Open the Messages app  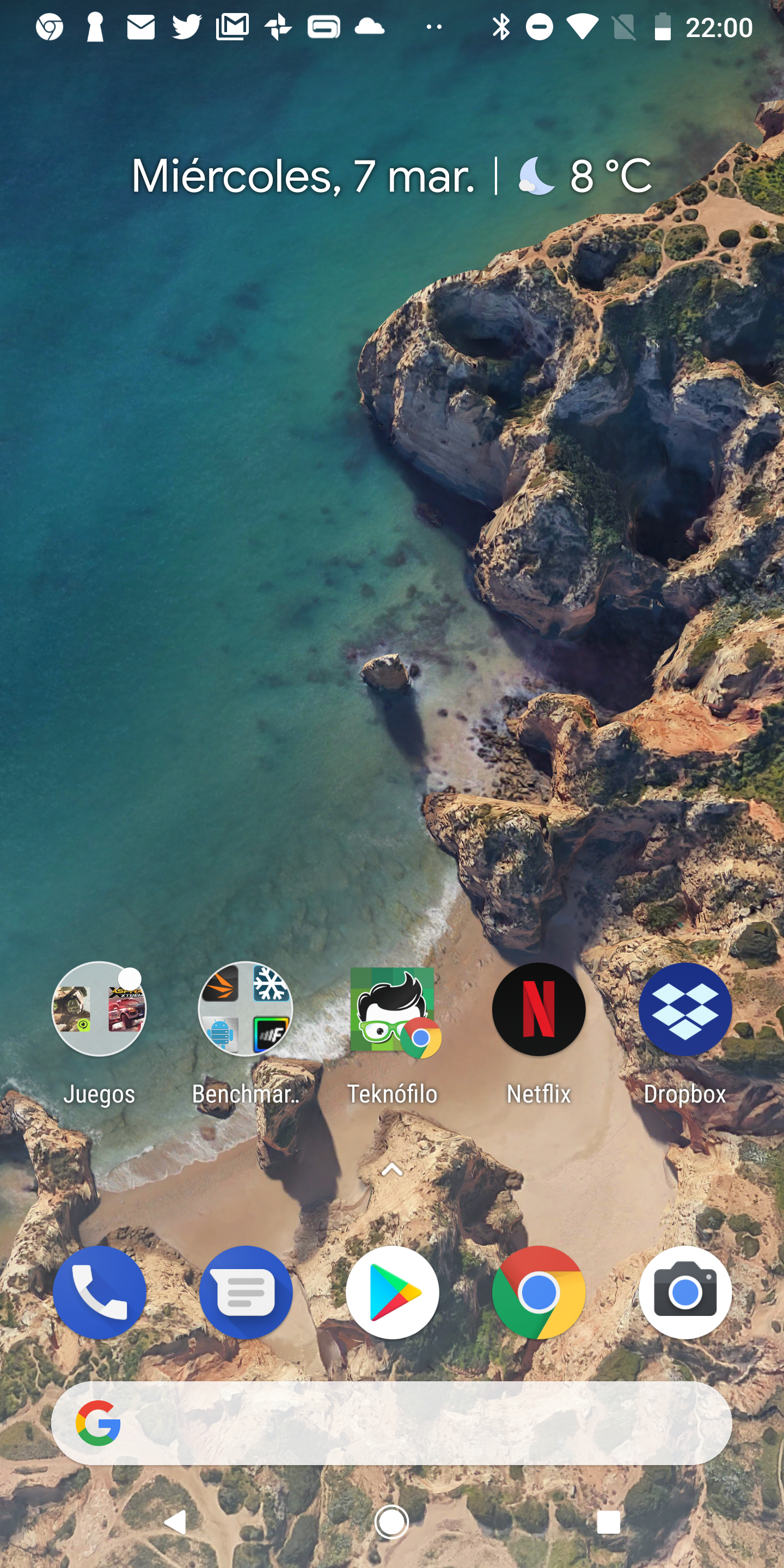point(246,1291)
